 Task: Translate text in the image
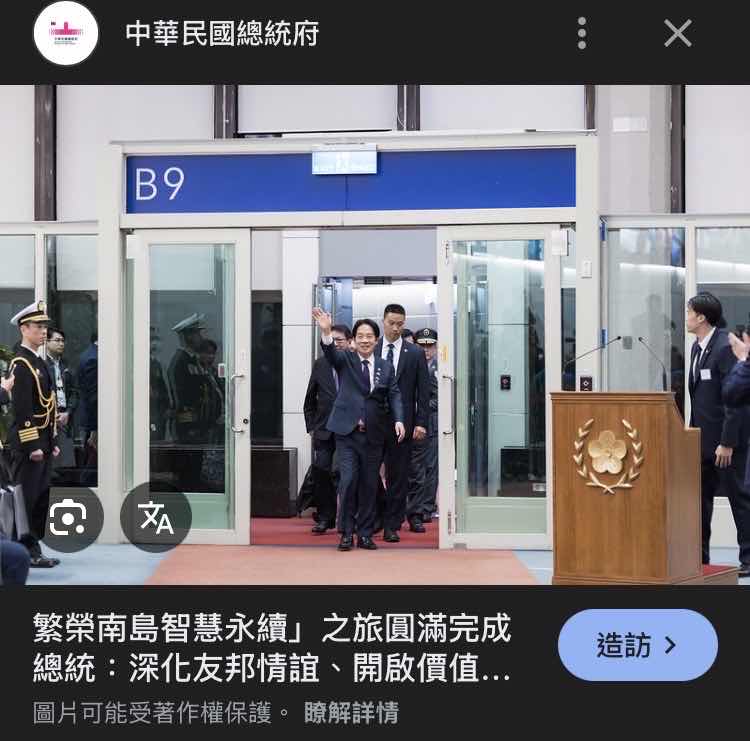[156, 518]
